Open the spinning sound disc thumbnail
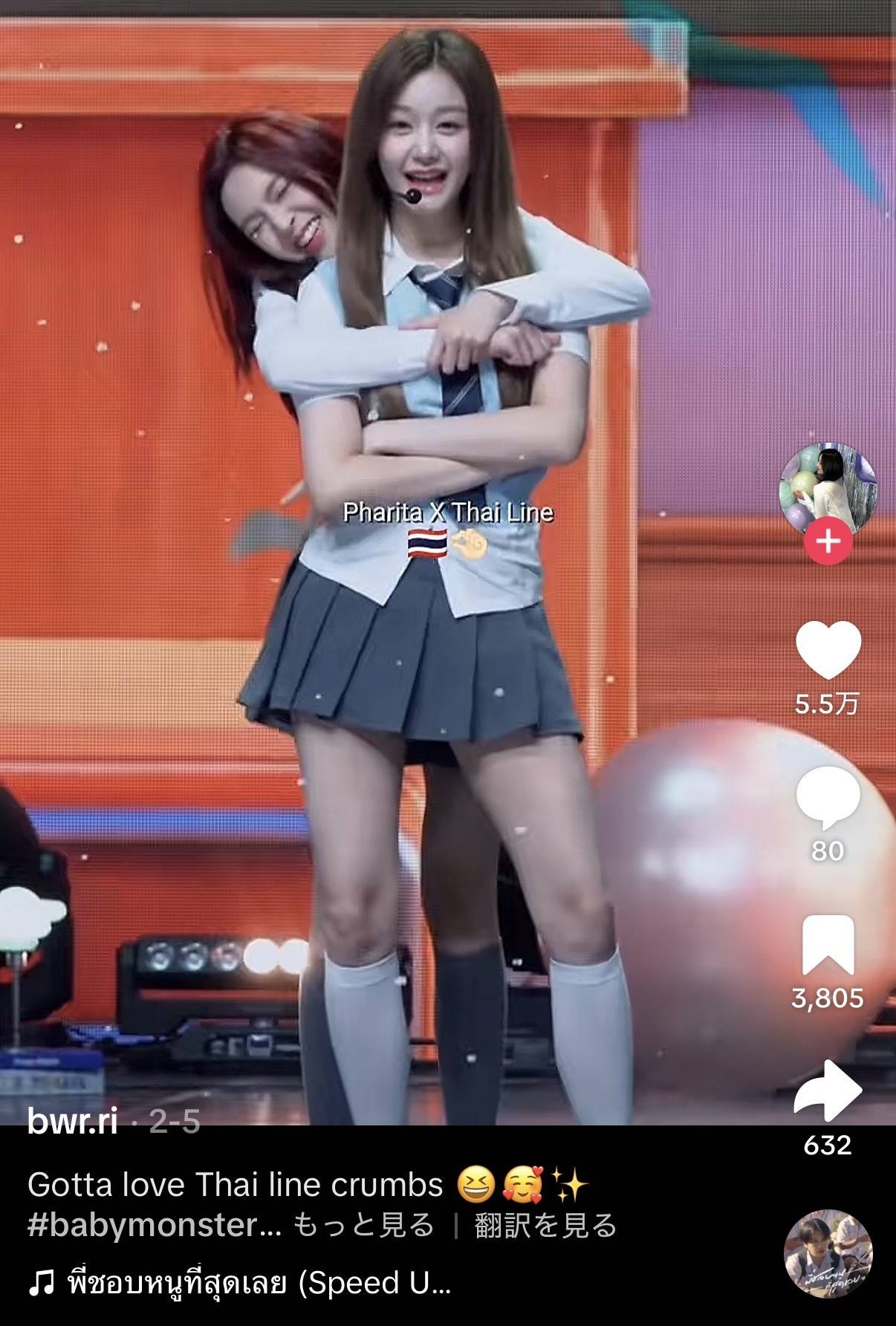 tap(828, 1255)
